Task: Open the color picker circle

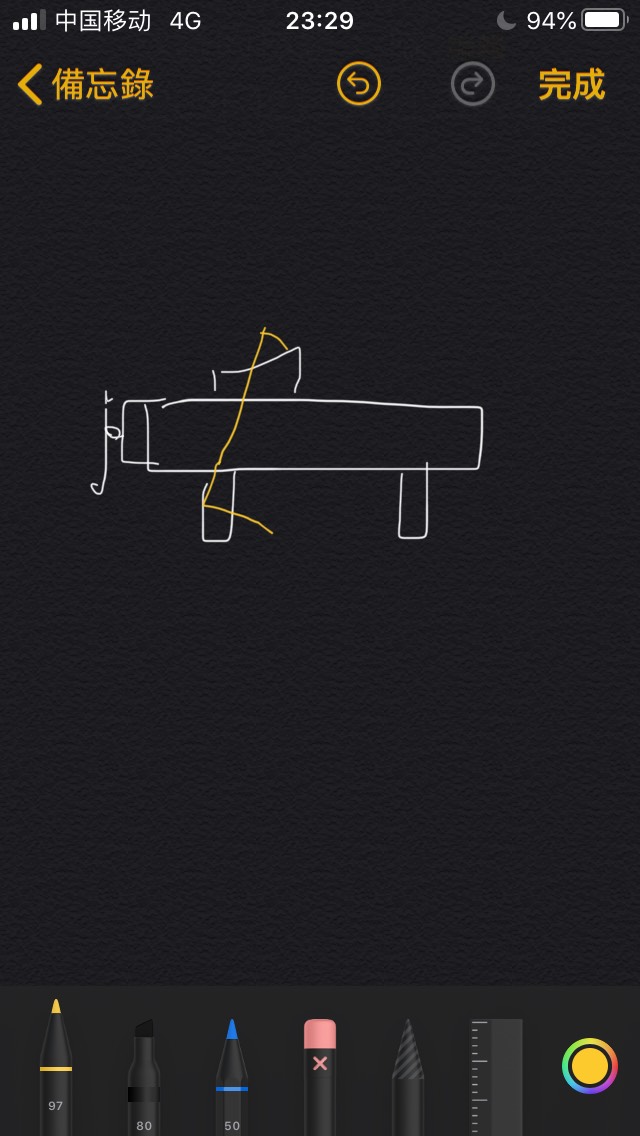Action: (x=590, y=1066)
